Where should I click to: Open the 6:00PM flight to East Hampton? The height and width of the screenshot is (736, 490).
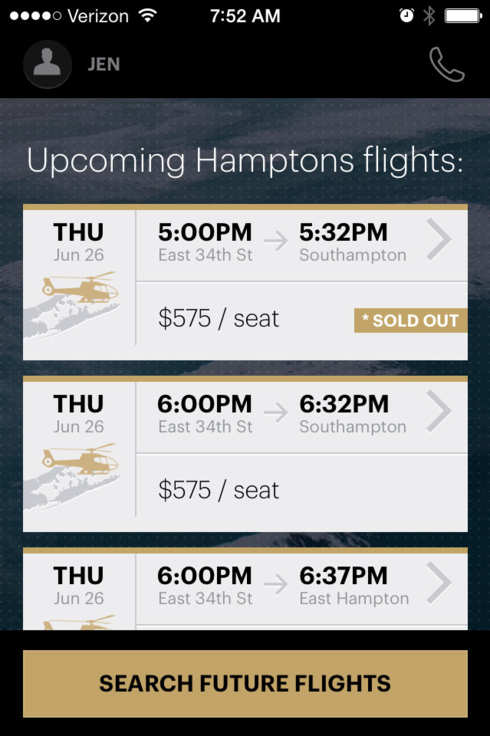pyautogui.click(x=245, y=589)
